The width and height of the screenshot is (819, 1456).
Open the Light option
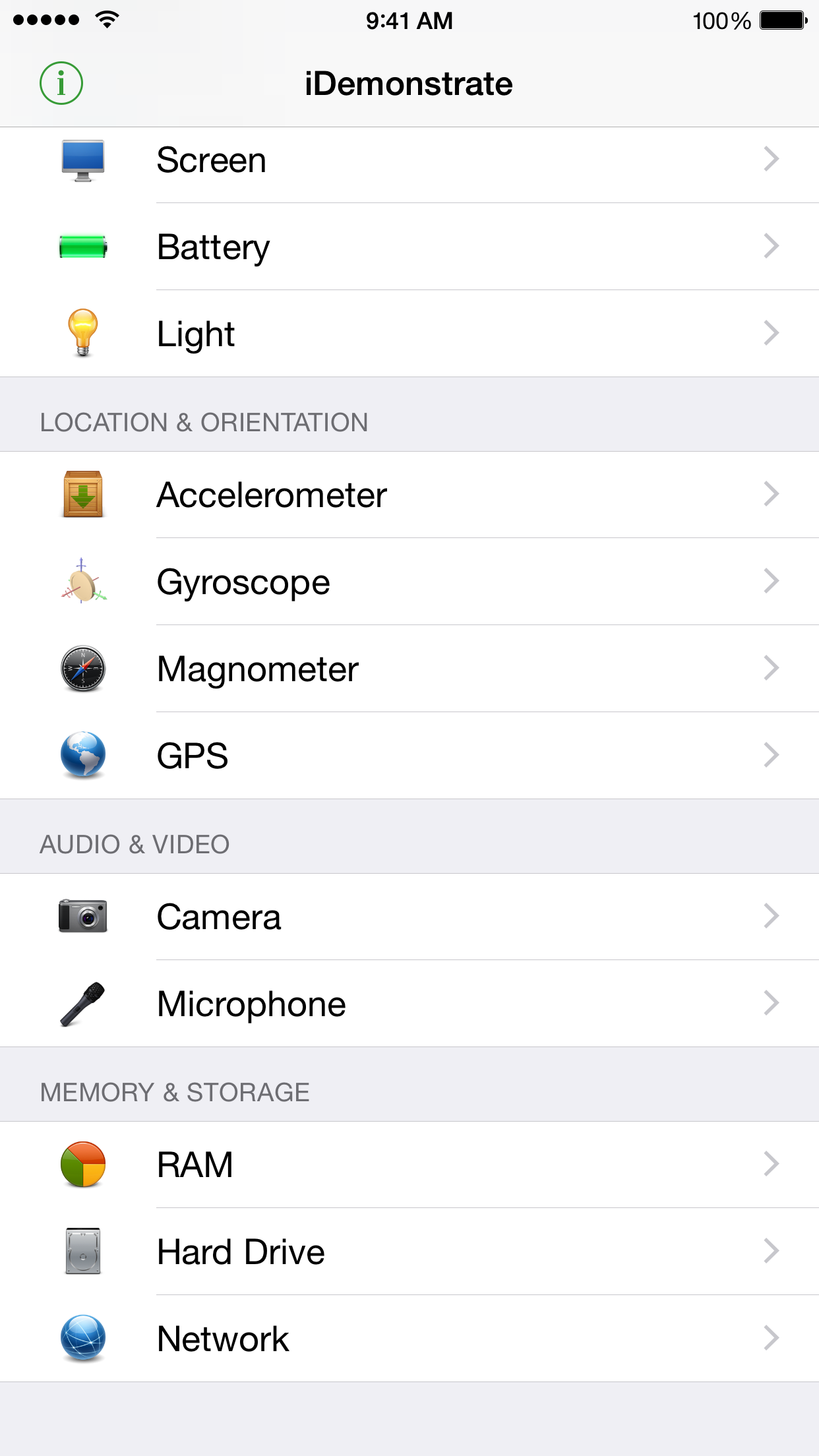(409, 334)
